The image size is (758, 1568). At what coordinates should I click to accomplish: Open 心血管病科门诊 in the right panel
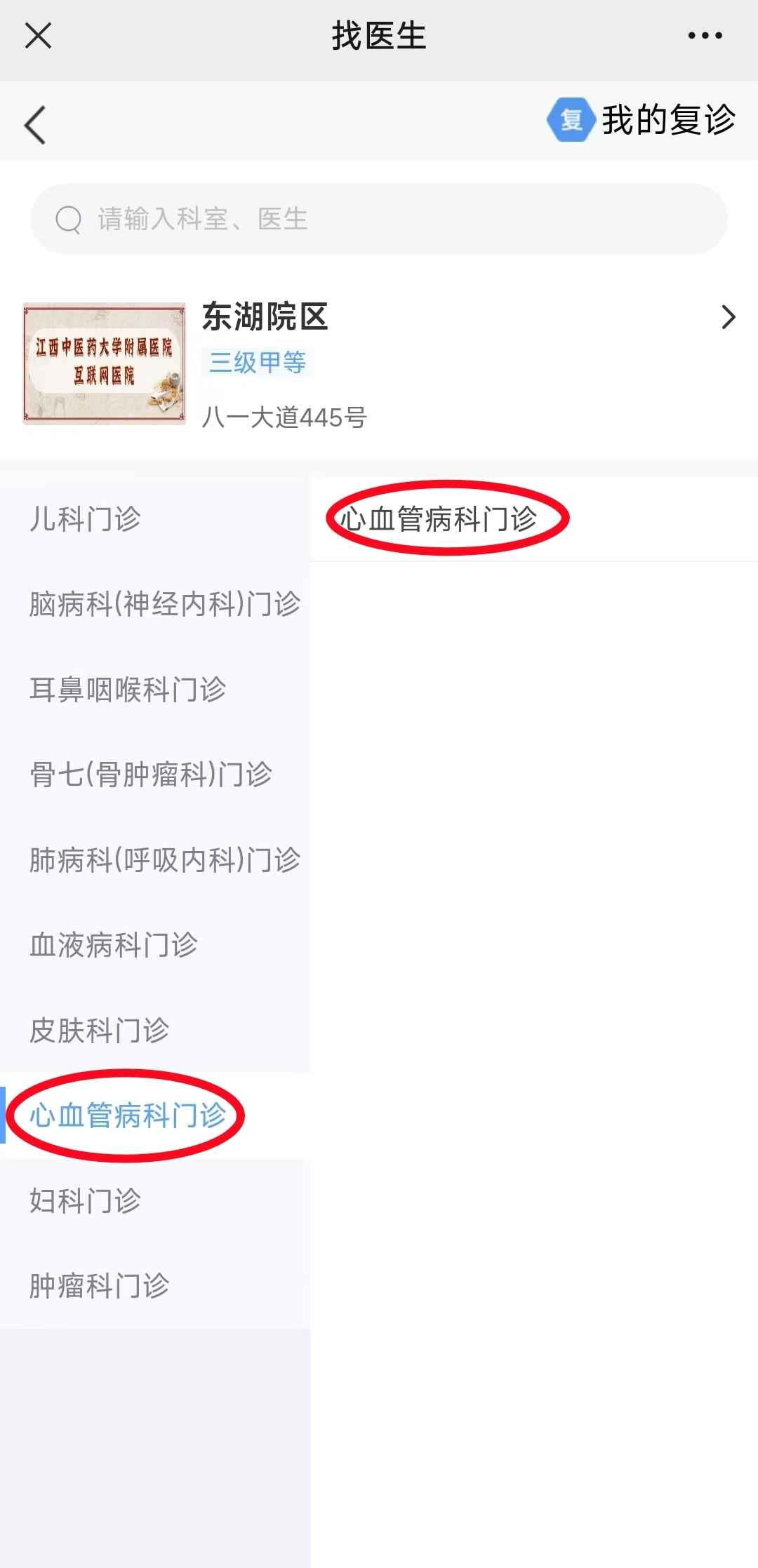(x=439, y=519)
